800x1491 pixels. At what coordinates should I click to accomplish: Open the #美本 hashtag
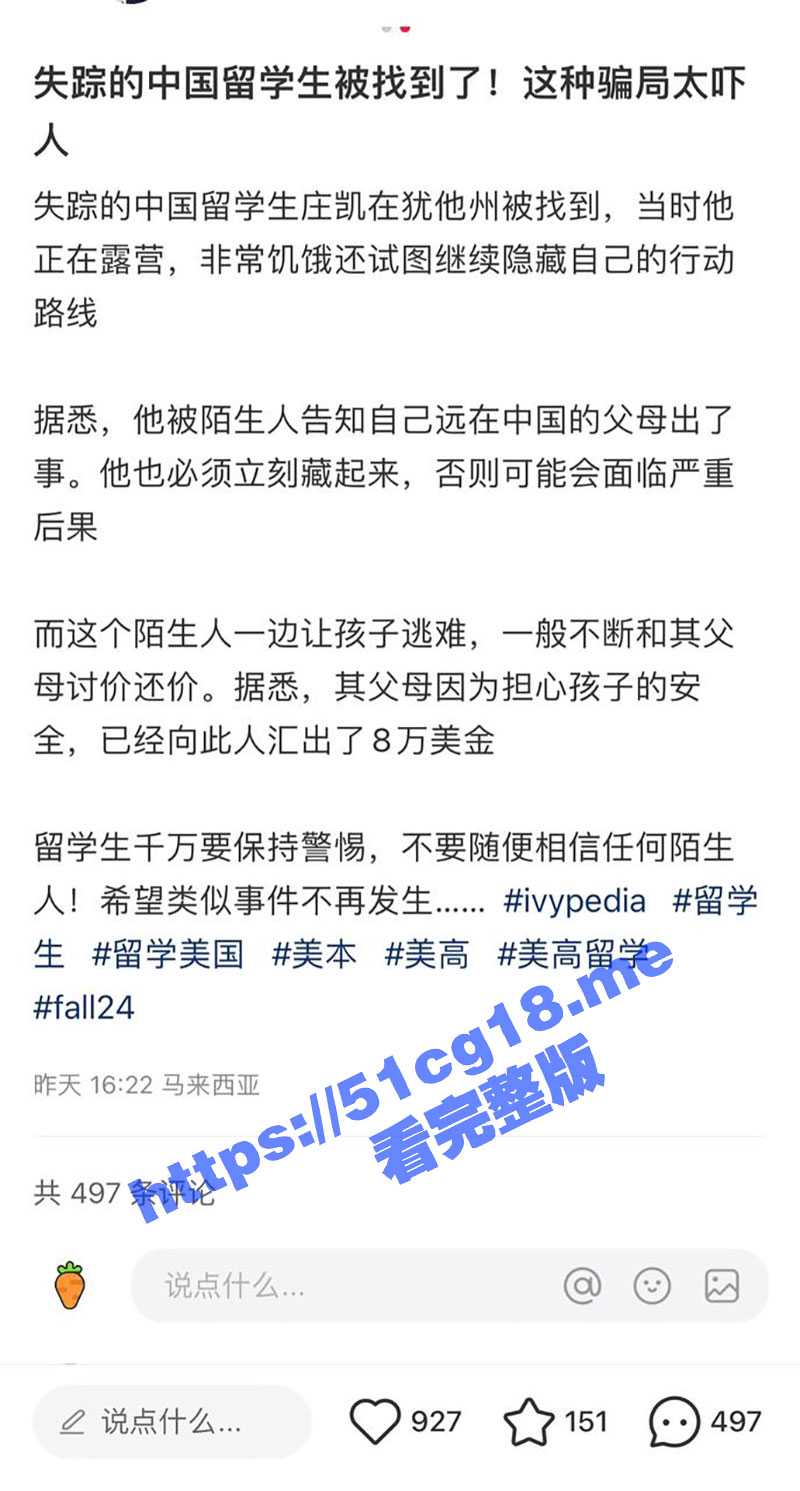click(x=314, y=954)
